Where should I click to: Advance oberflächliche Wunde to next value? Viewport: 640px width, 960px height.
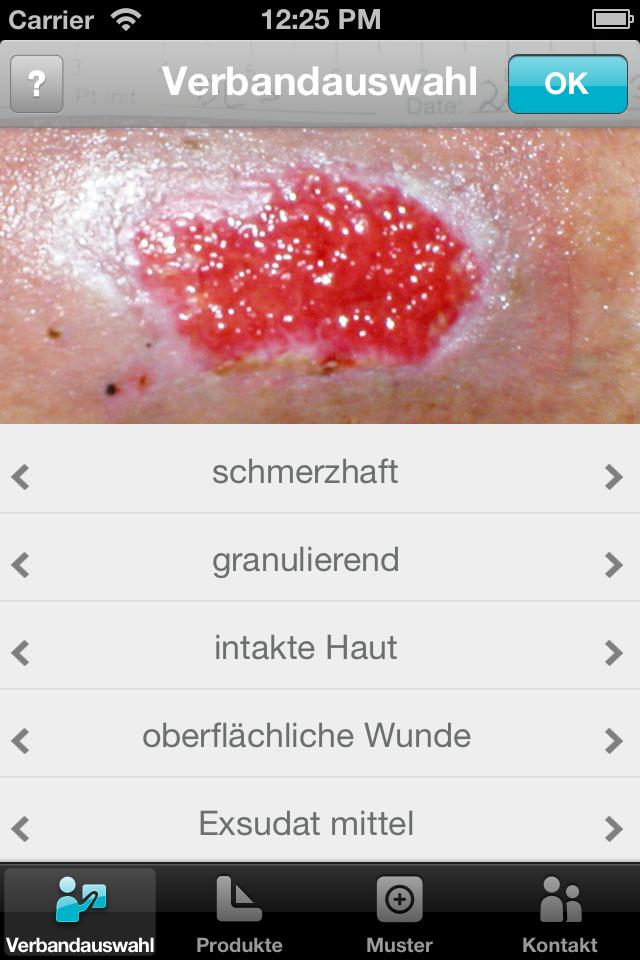(x=614, y=741)
